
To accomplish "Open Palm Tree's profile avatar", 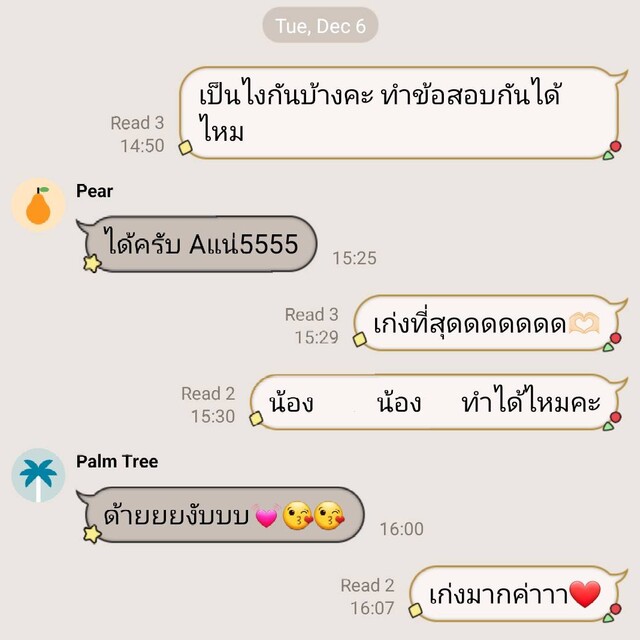I will pos(38,475).
